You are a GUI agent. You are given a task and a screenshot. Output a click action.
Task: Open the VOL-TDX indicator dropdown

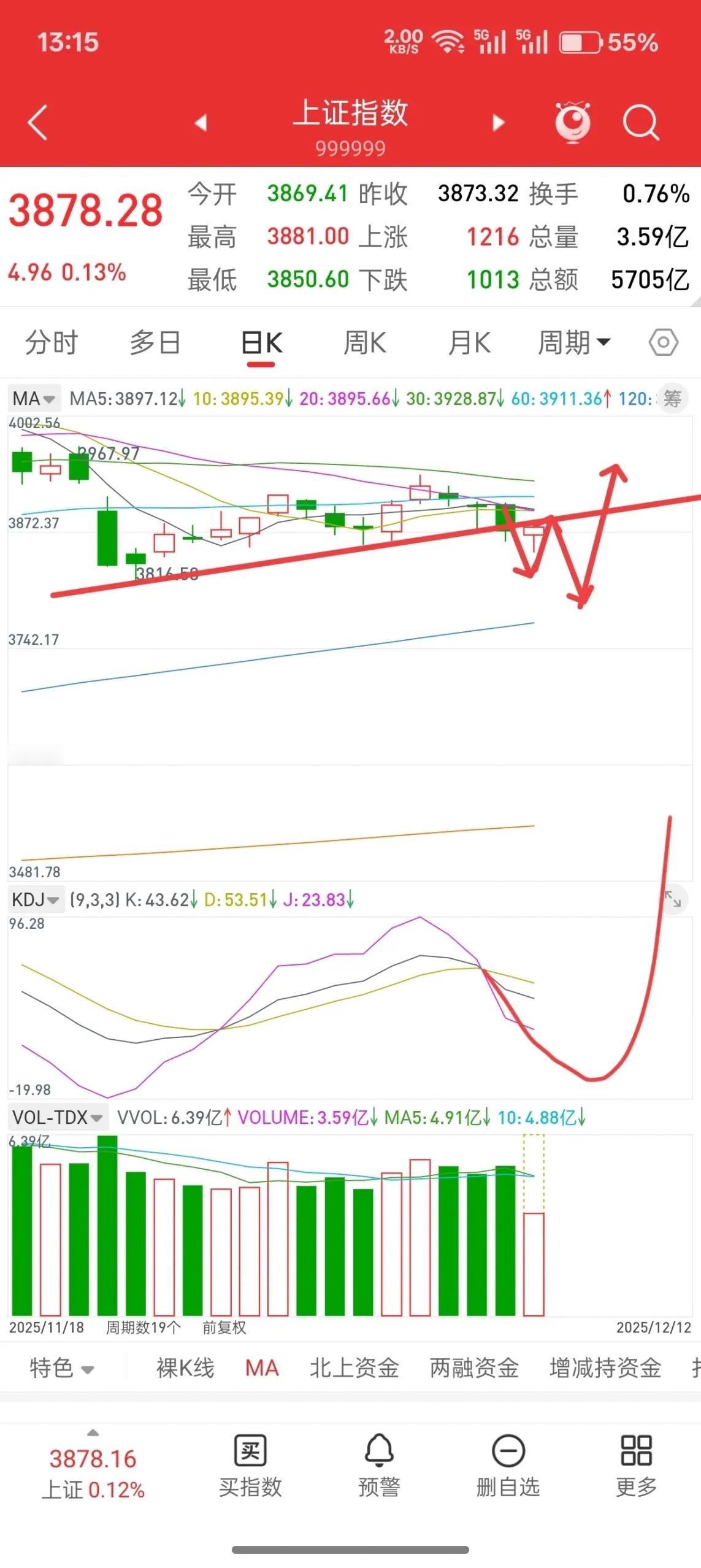pos(55,1118)
